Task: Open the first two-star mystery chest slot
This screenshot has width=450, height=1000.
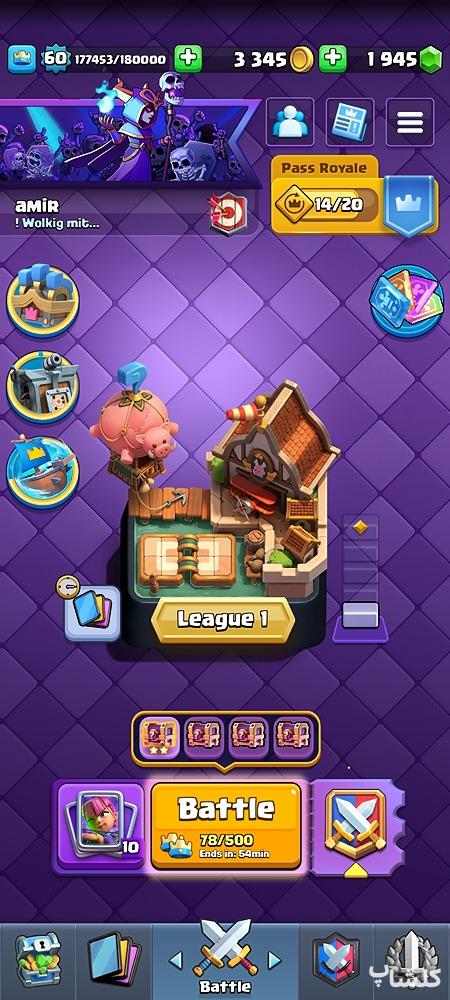Action: pos(157,737)
